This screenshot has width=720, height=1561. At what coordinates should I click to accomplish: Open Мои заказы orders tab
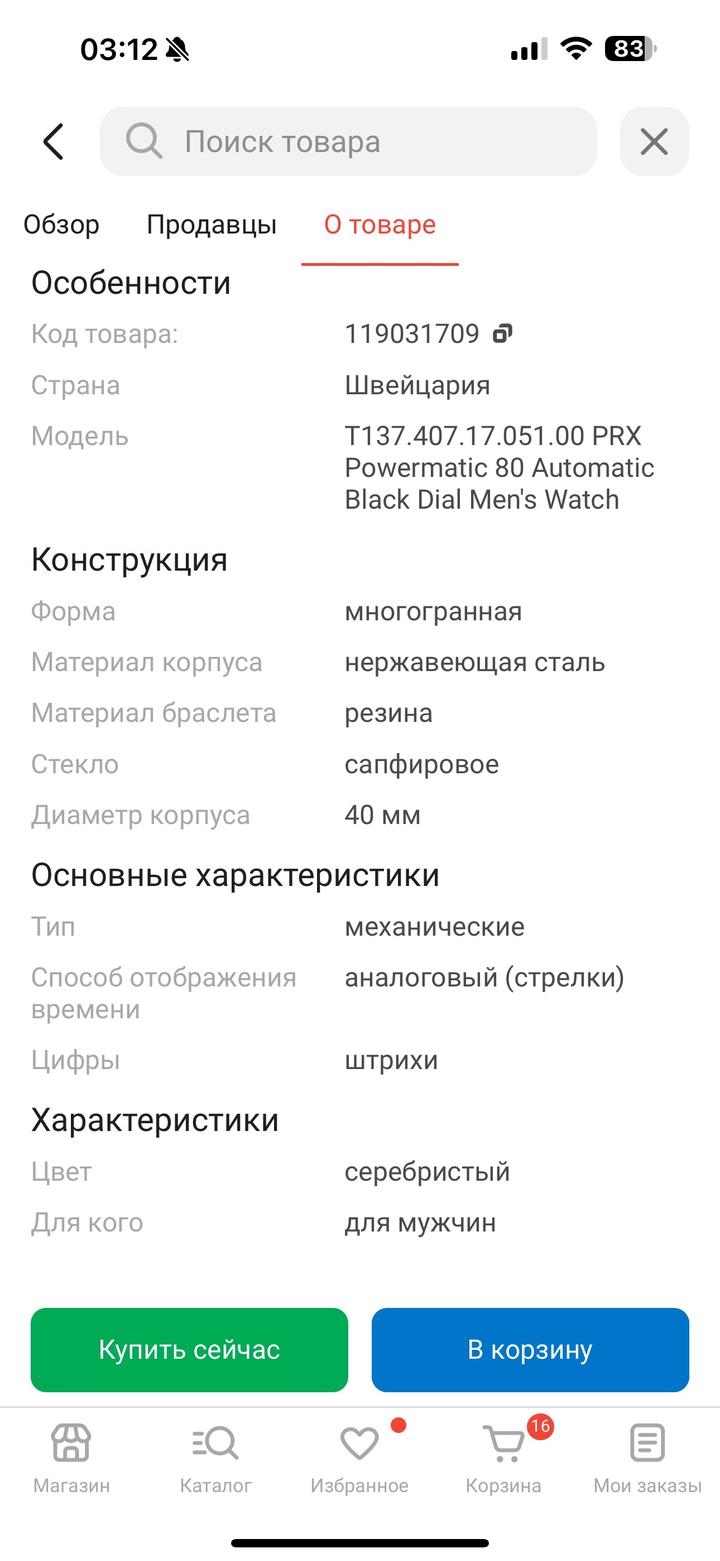click(647, 1458)
